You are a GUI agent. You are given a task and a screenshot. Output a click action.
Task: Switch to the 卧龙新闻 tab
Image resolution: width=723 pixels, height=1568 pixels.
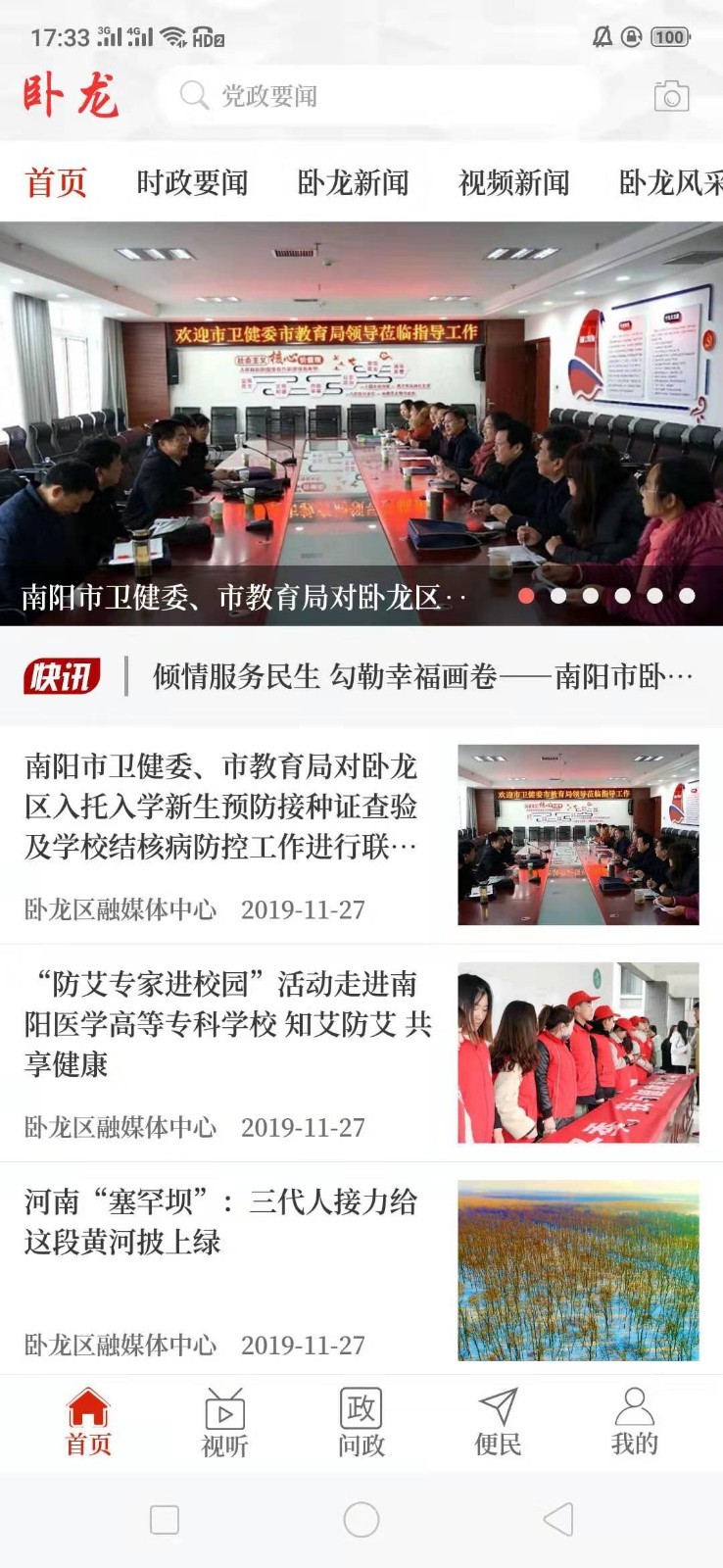[x=353, y=182]
